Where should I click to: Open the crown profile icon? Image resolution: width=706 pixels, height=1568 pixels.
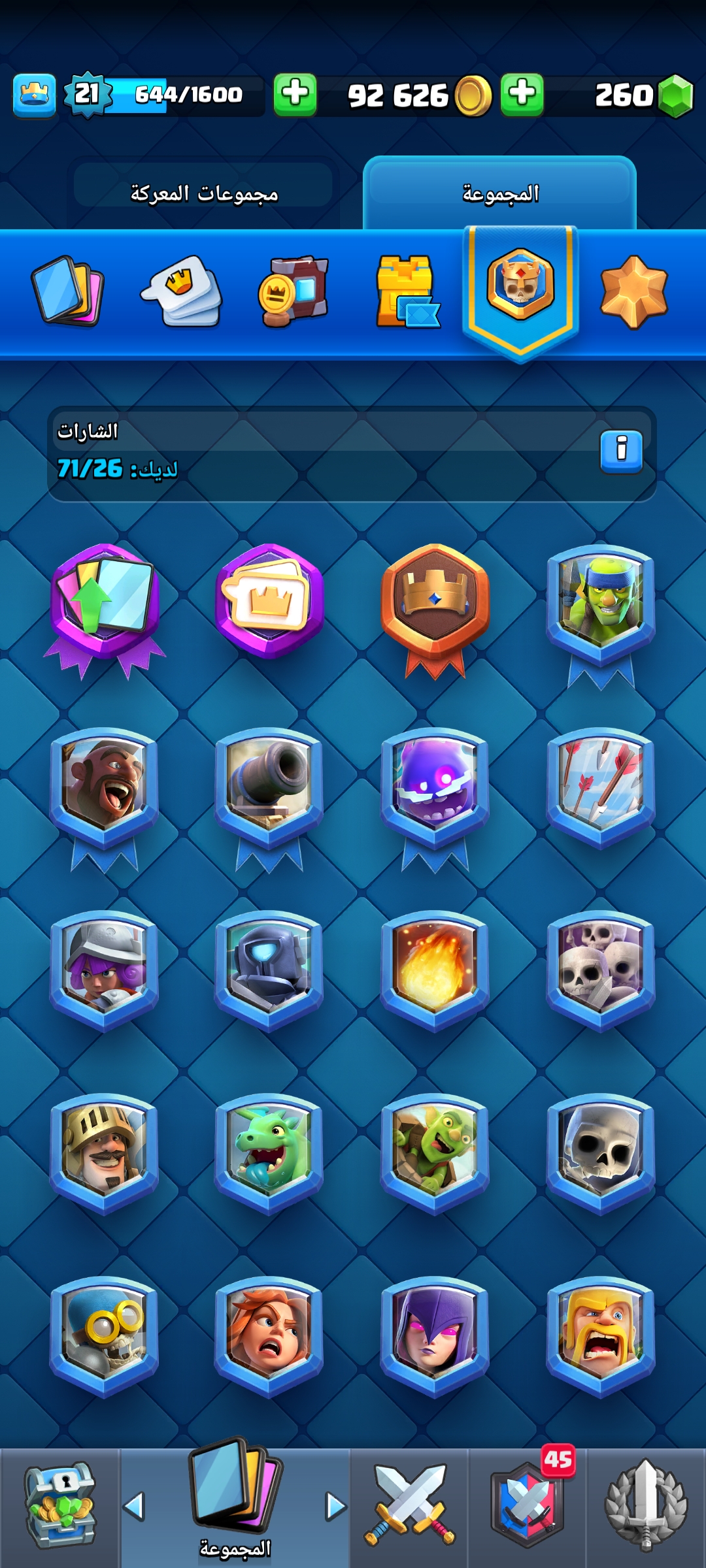pyautogui.click(x=34, y=95)
